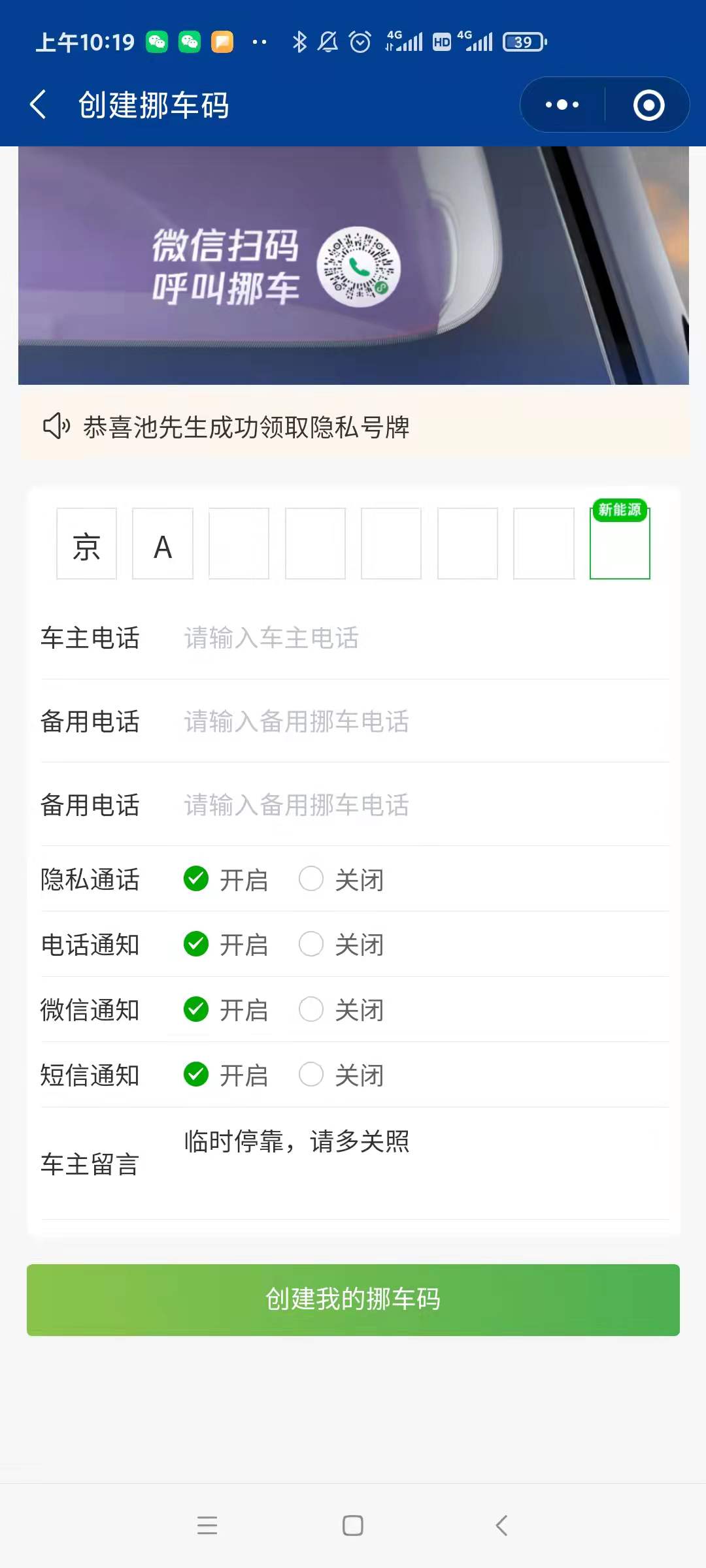The image size is (706, 1568).
Task: Go back from 创建挪车码 page
Action: click(x=39, y=105)
